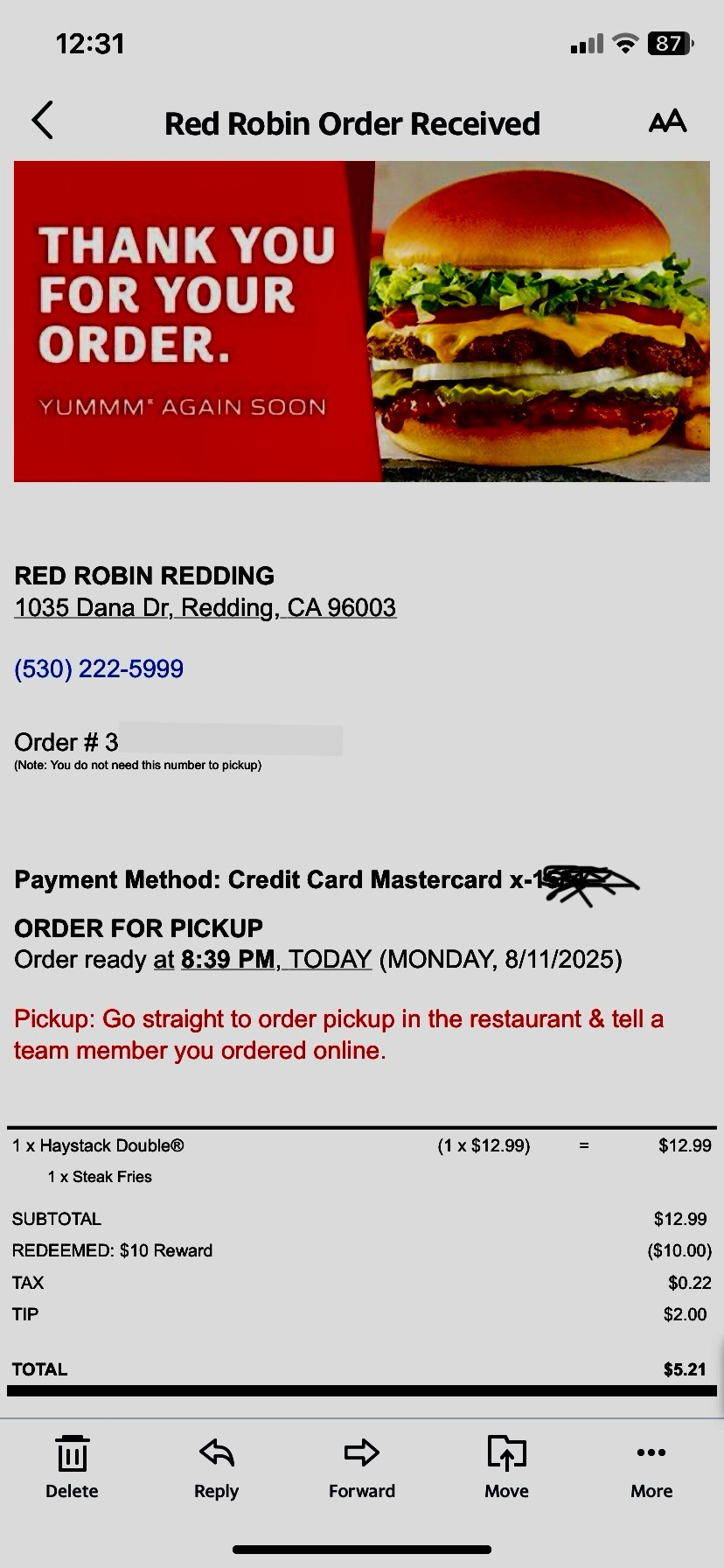
Task: Open the More options menu
Action: click(x=651, y=1468)
